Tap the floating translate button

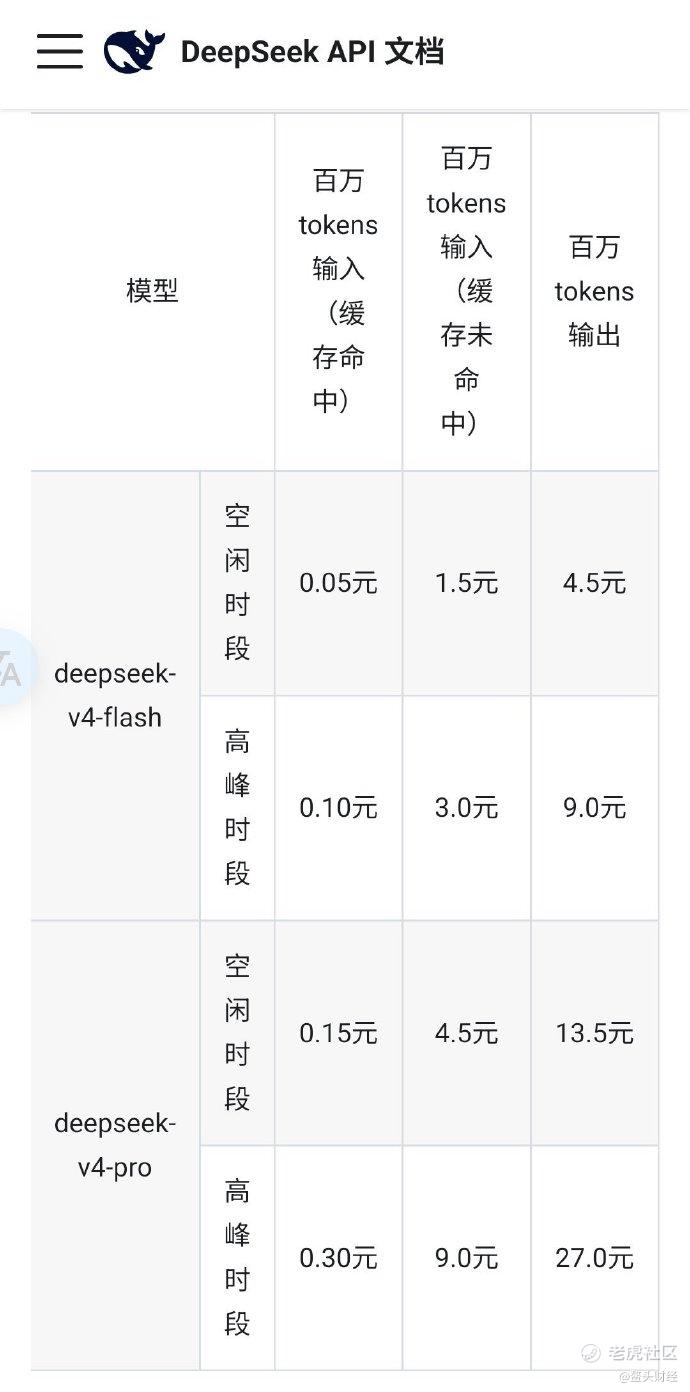[14, 668]
